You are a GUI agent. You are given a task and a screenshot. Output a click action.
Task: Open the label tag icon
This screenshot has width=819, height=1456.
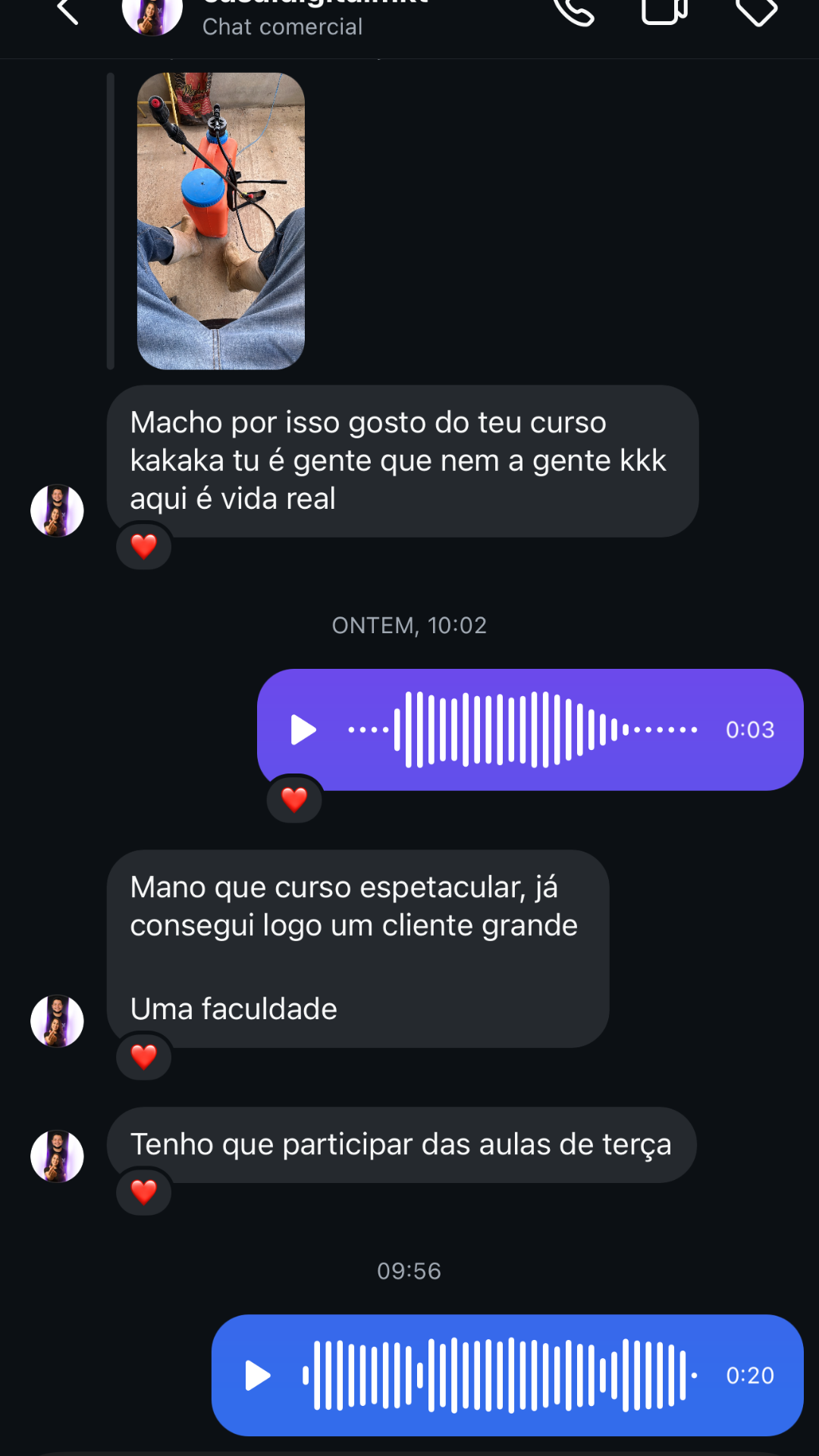[756, 11]
